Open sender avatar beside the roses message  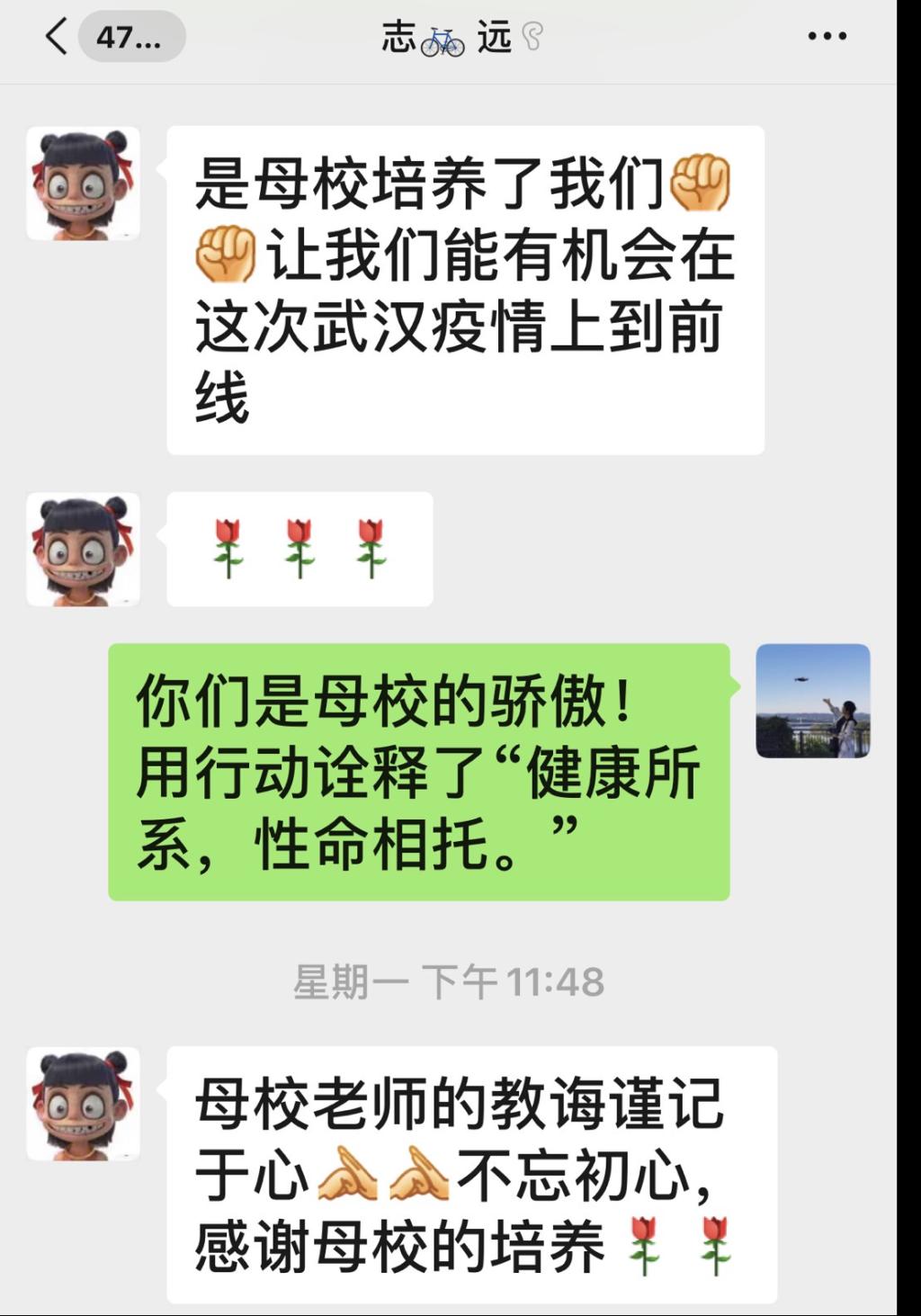pos(83,549)
